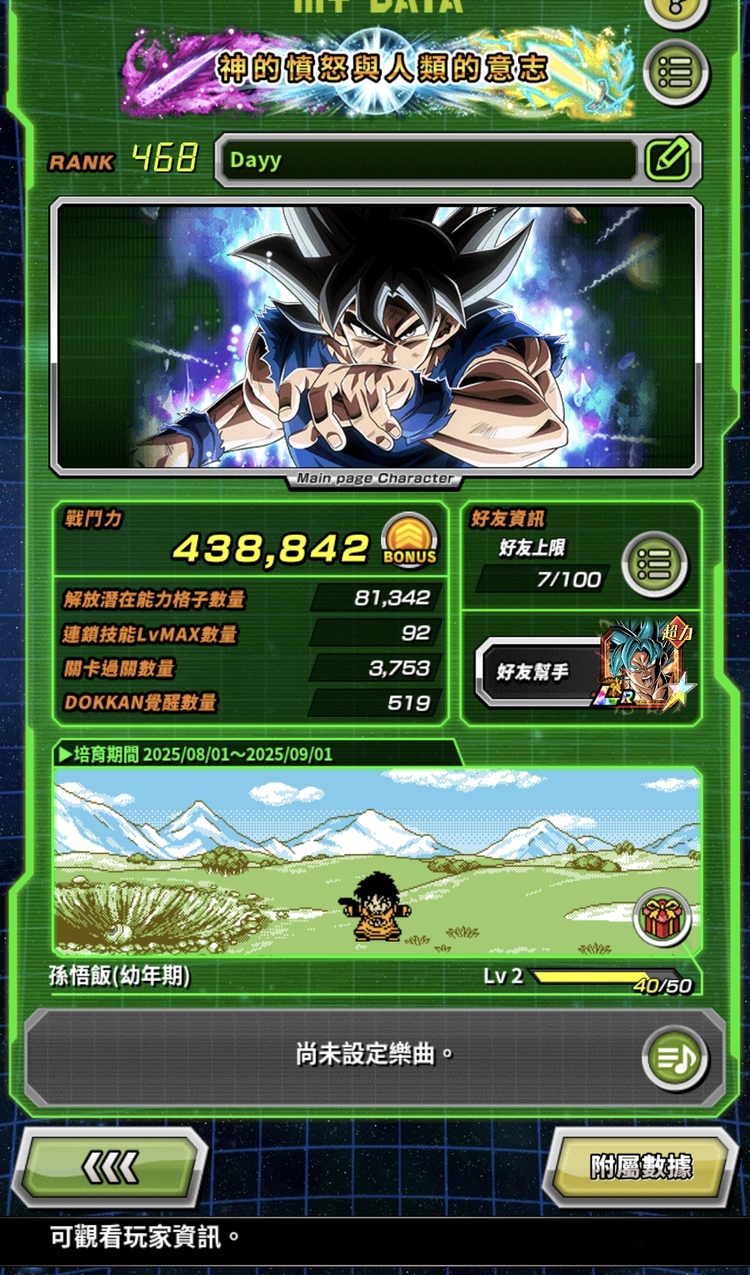Go back with the triple-arrow button
Viewport: 750px width, 1275px height.
[x=110, y=1165]
